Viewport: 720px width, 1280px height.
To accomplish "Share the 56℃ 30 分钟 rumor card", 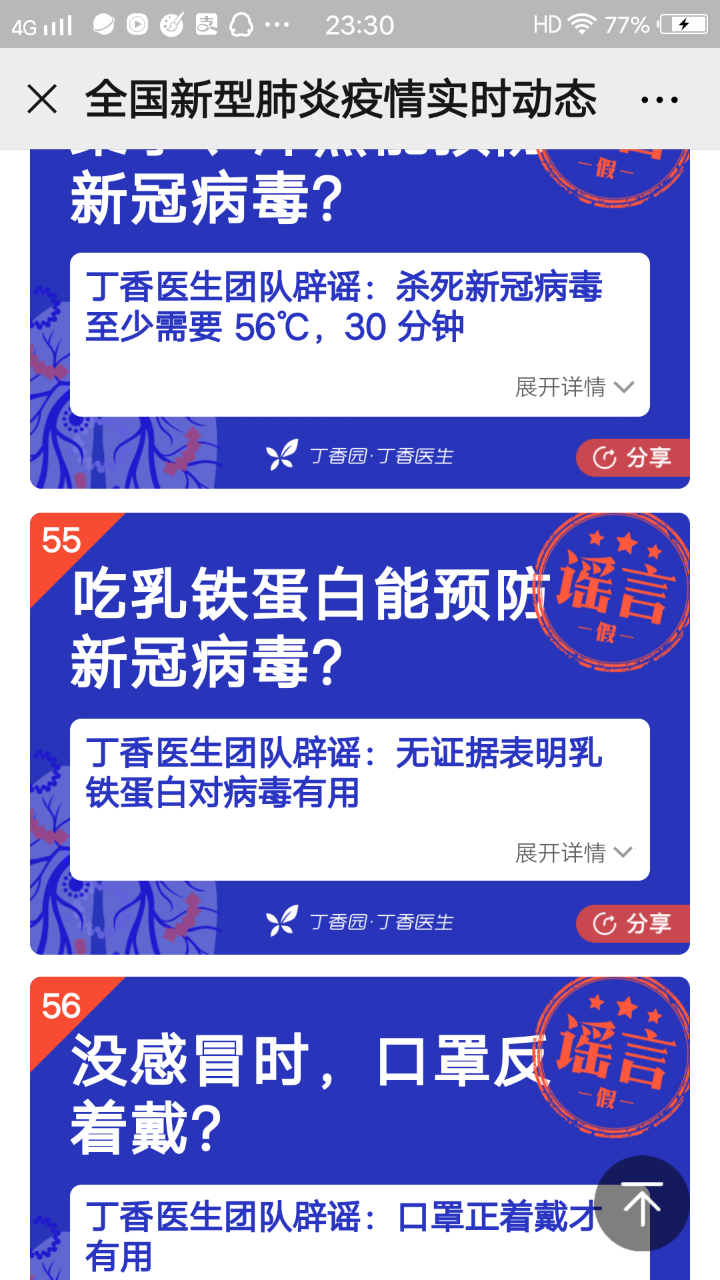I will 633,458.
